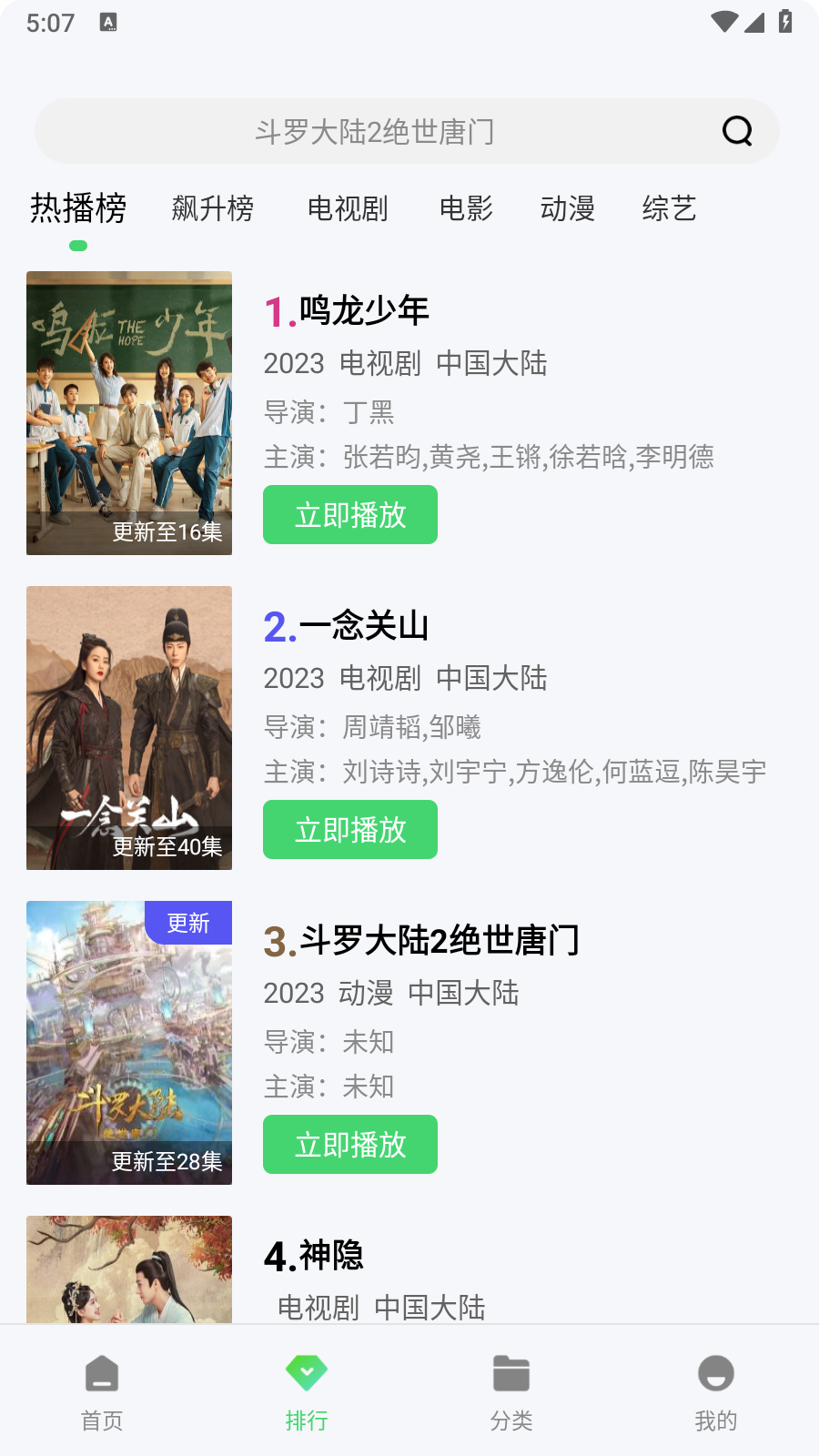This screenshot has height=1456, width=819.
Task: Open the 斗罗大陆2绝世唐门 search field
Action: pos(407,131)
